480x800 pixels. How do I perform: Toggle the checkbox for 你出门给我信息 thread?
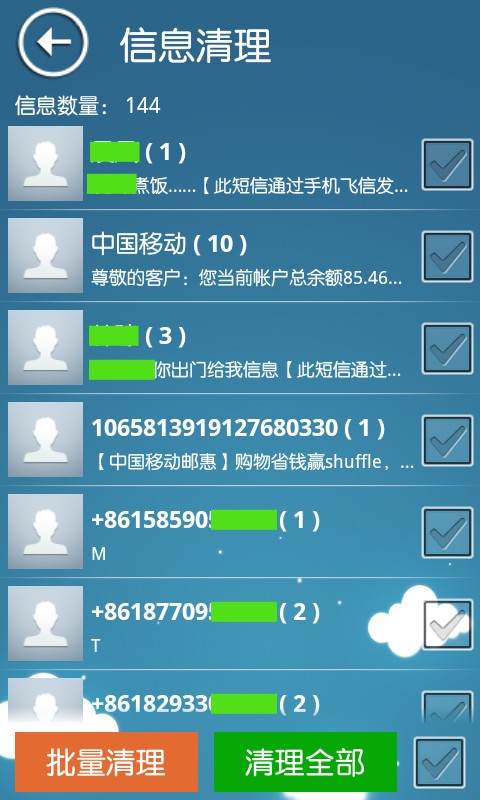[447, 348]
